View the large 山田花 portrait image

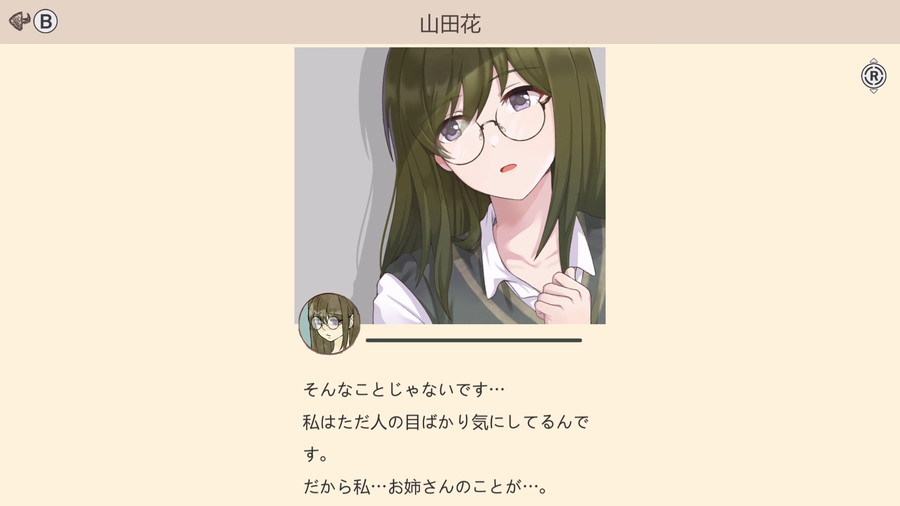(x=450, y=185)
